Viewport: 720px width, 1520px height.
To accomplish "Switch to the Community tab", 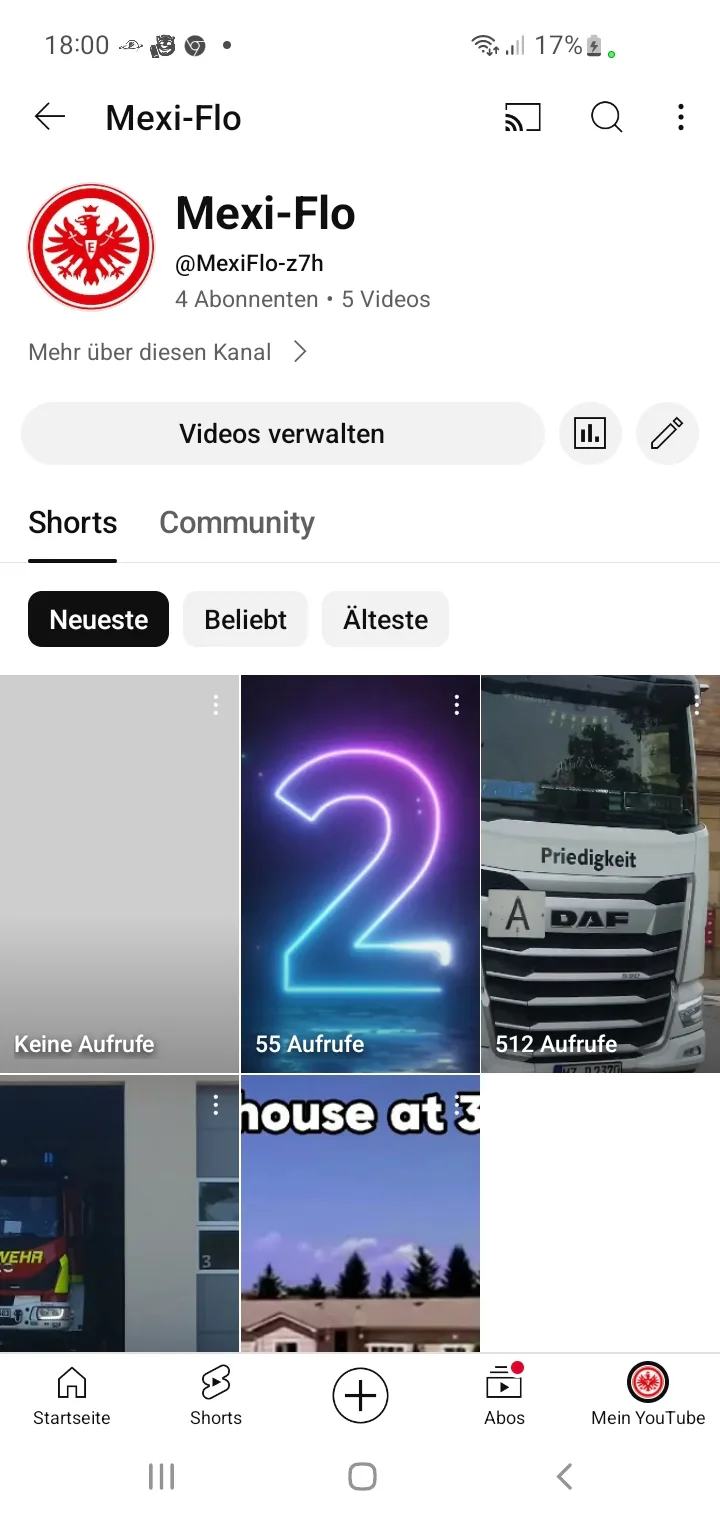I will pos(237,522).
